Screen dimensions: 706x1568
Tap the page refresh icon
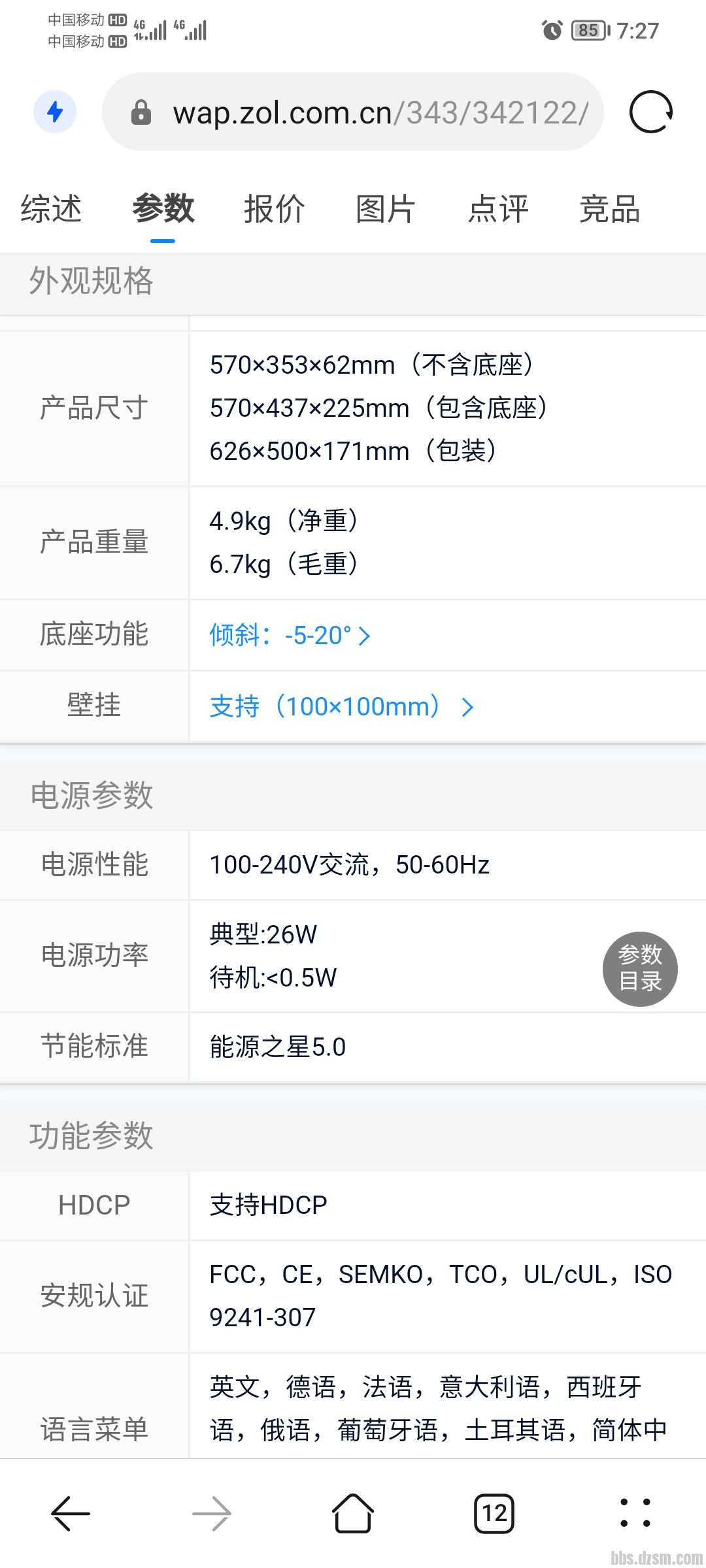650,112
